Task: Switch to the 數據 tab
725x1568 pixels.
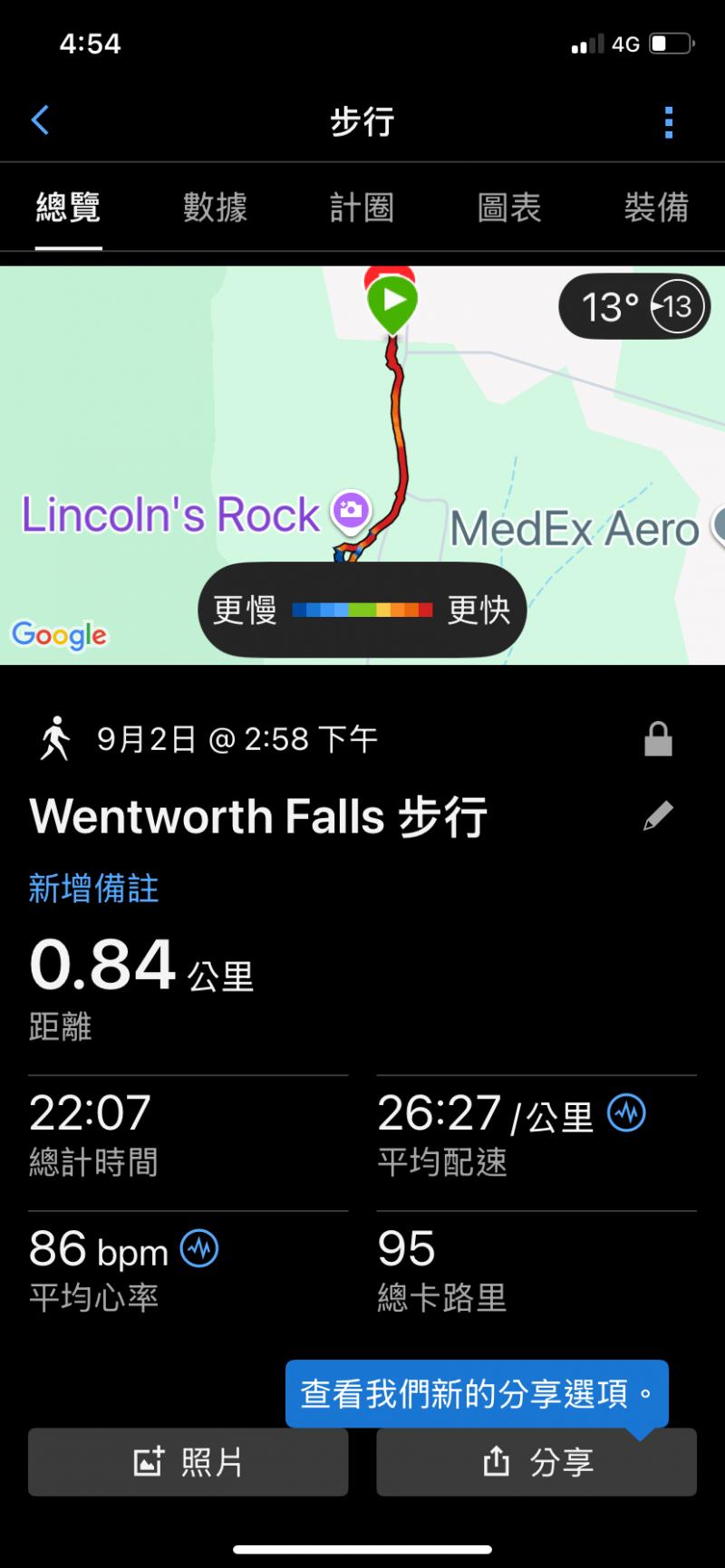Action: [x=215, y=208]
